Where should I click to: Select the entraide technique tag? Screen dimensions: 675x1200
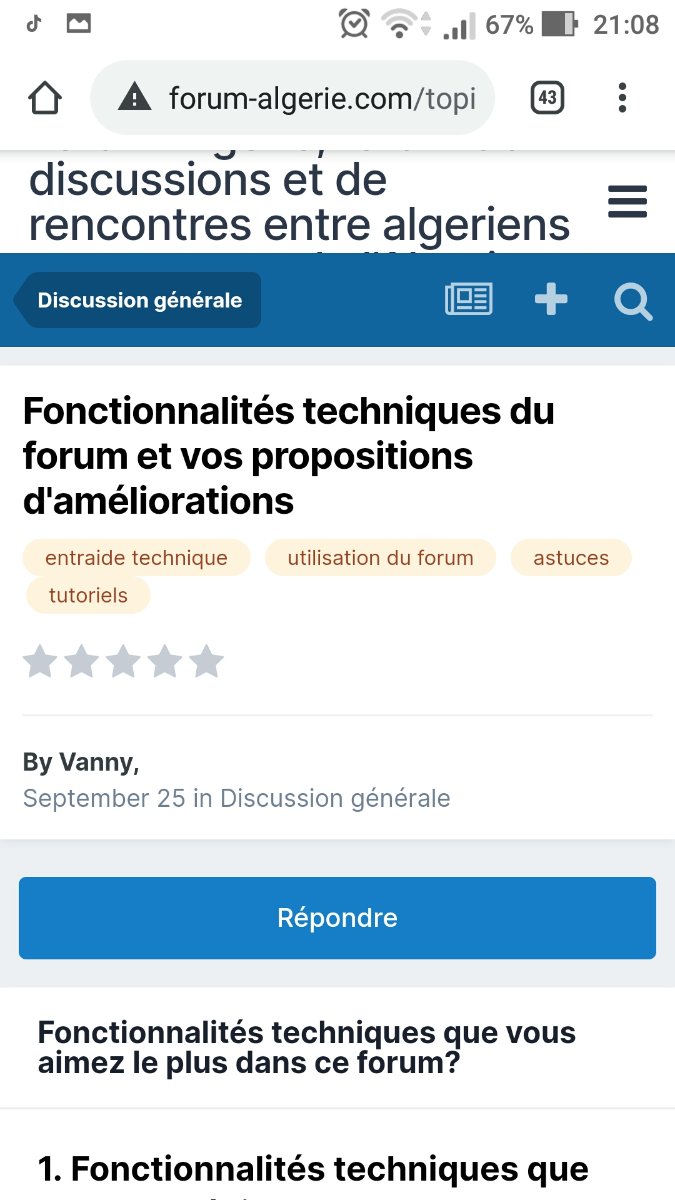tap(136, 558)
